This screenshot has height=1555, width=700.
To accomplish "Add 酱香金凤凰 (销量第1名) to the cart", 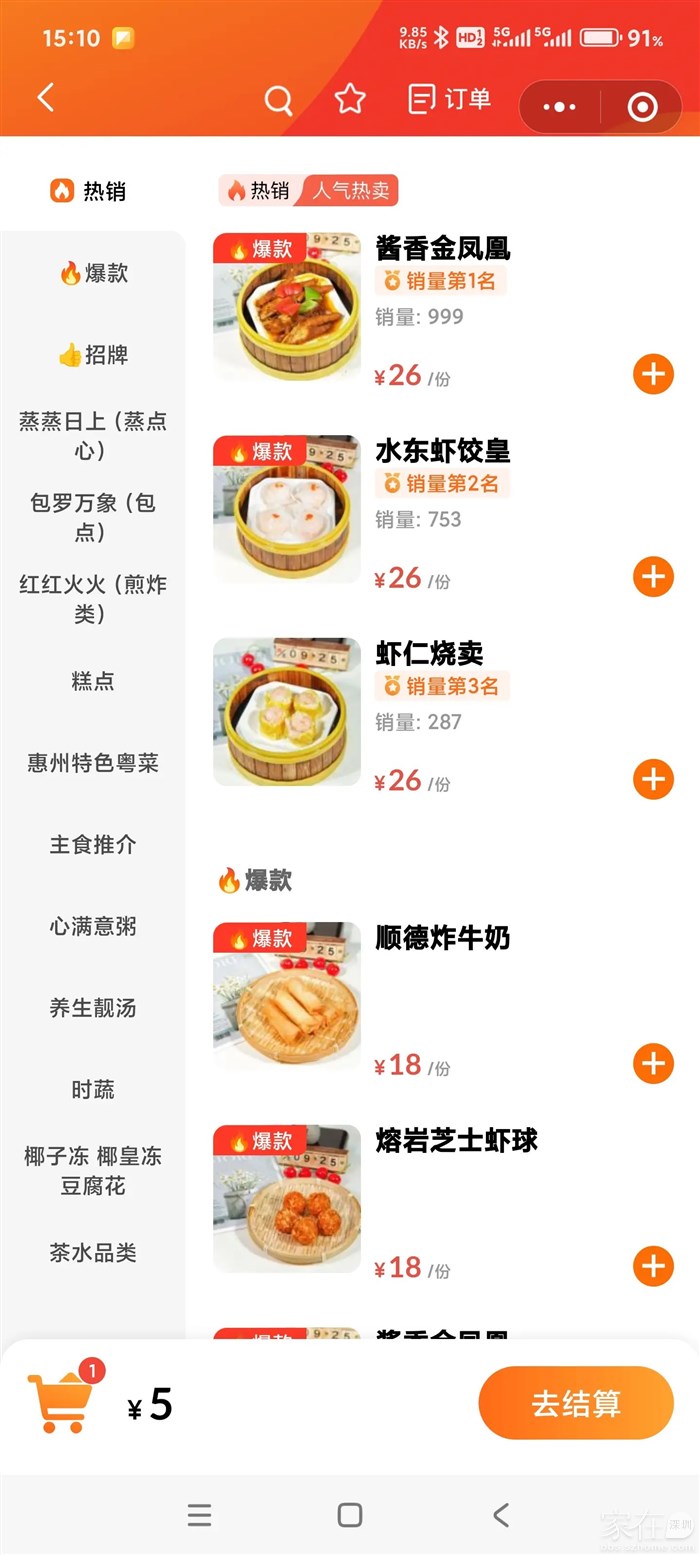I will 653,375.
